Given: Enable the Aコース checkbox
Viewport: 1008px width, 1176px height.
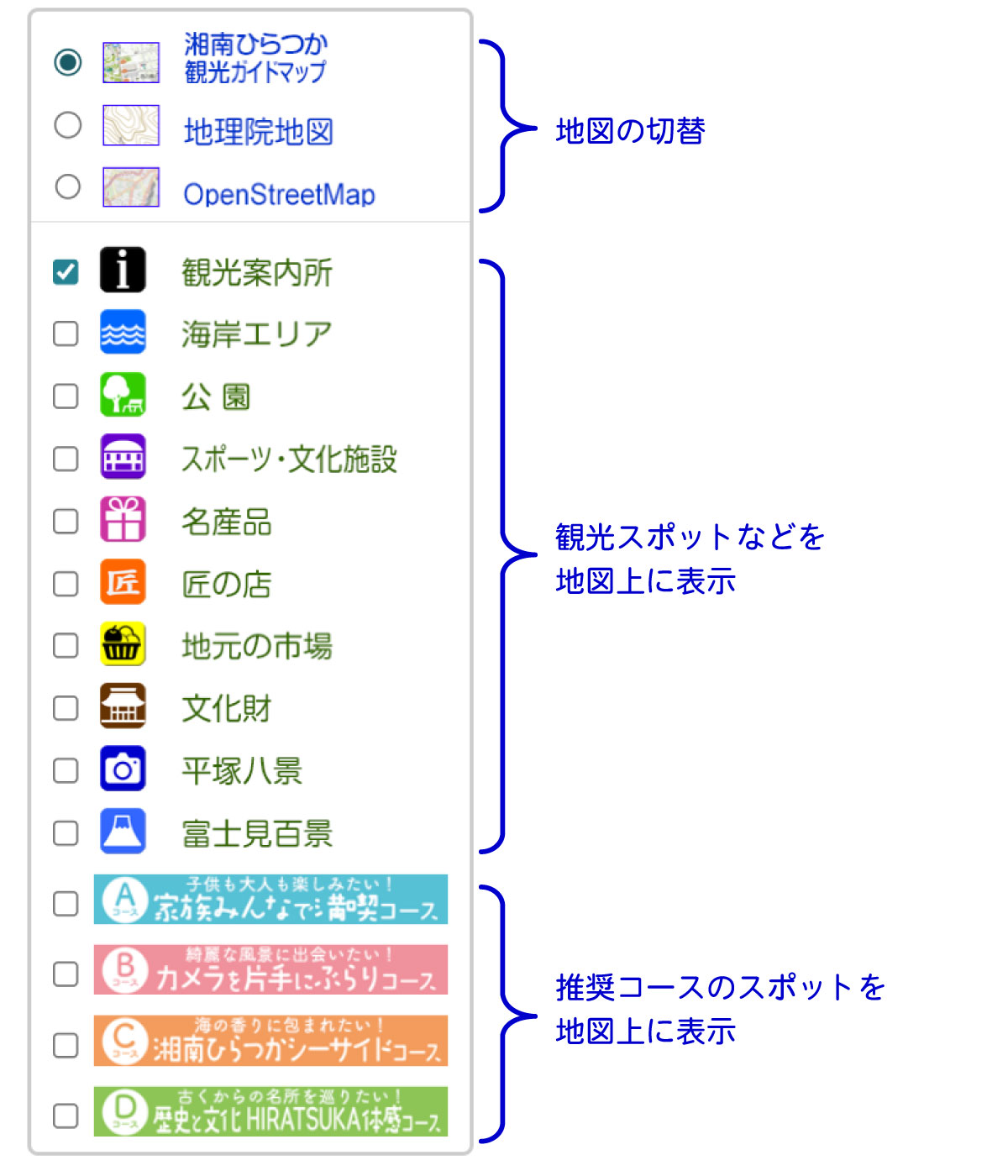Looking at the screenshot, I should pos(65,903).
